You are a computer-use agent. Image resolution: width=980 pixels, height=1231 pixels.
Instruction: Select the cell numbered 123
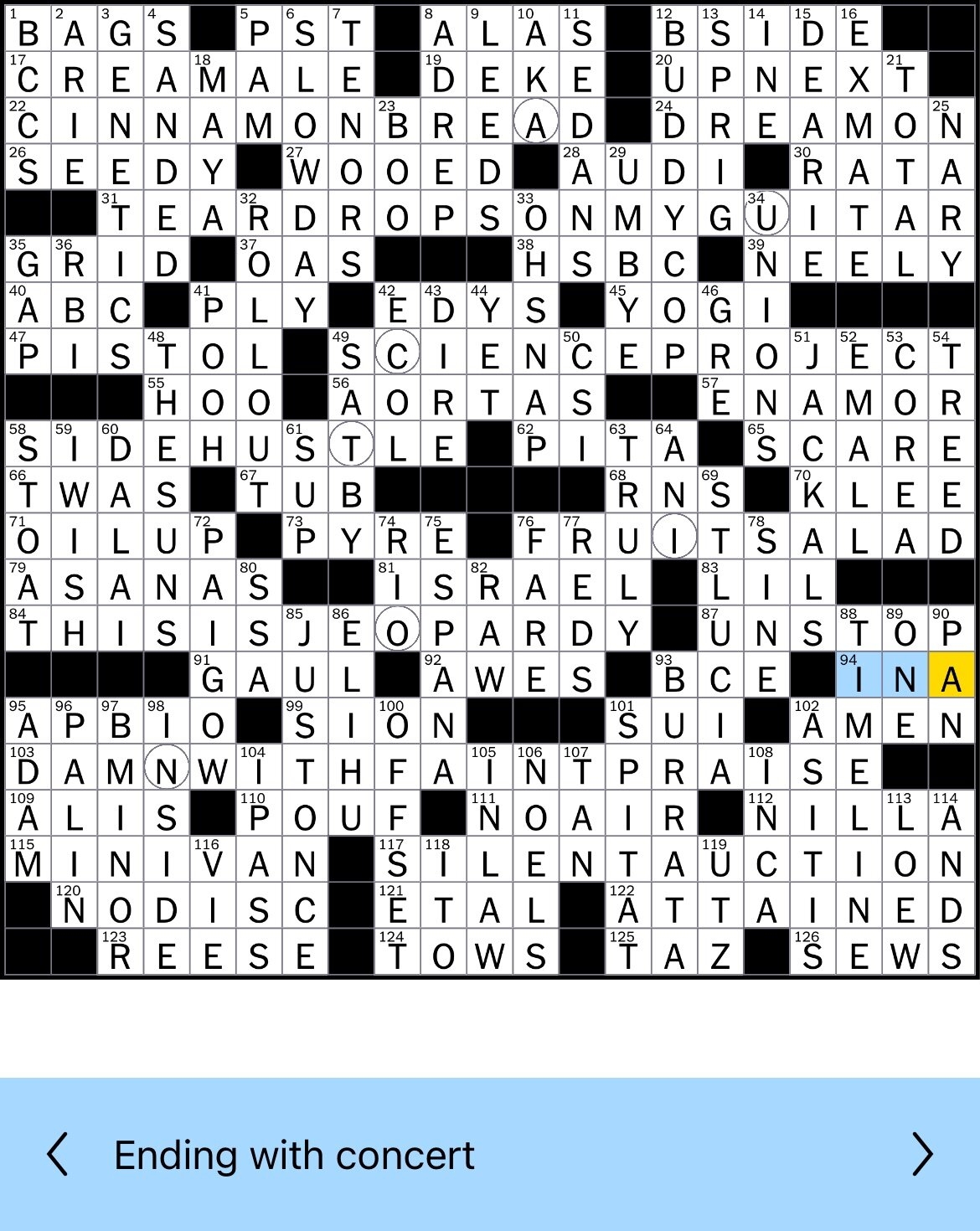click(120, 955)
